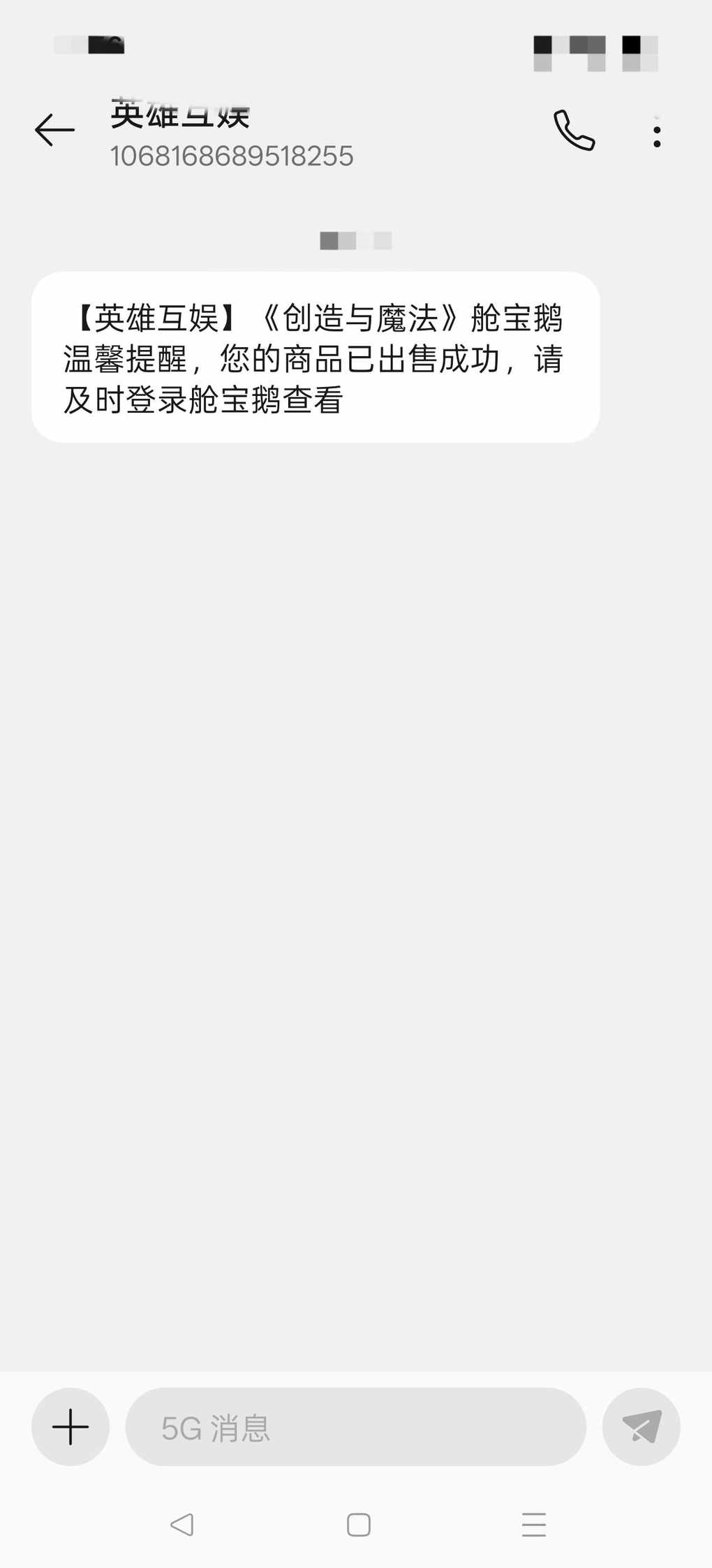Open the recent apps menu
Image resolution: width=712 pixels, height=1568 pixels.
(534, 1525)
